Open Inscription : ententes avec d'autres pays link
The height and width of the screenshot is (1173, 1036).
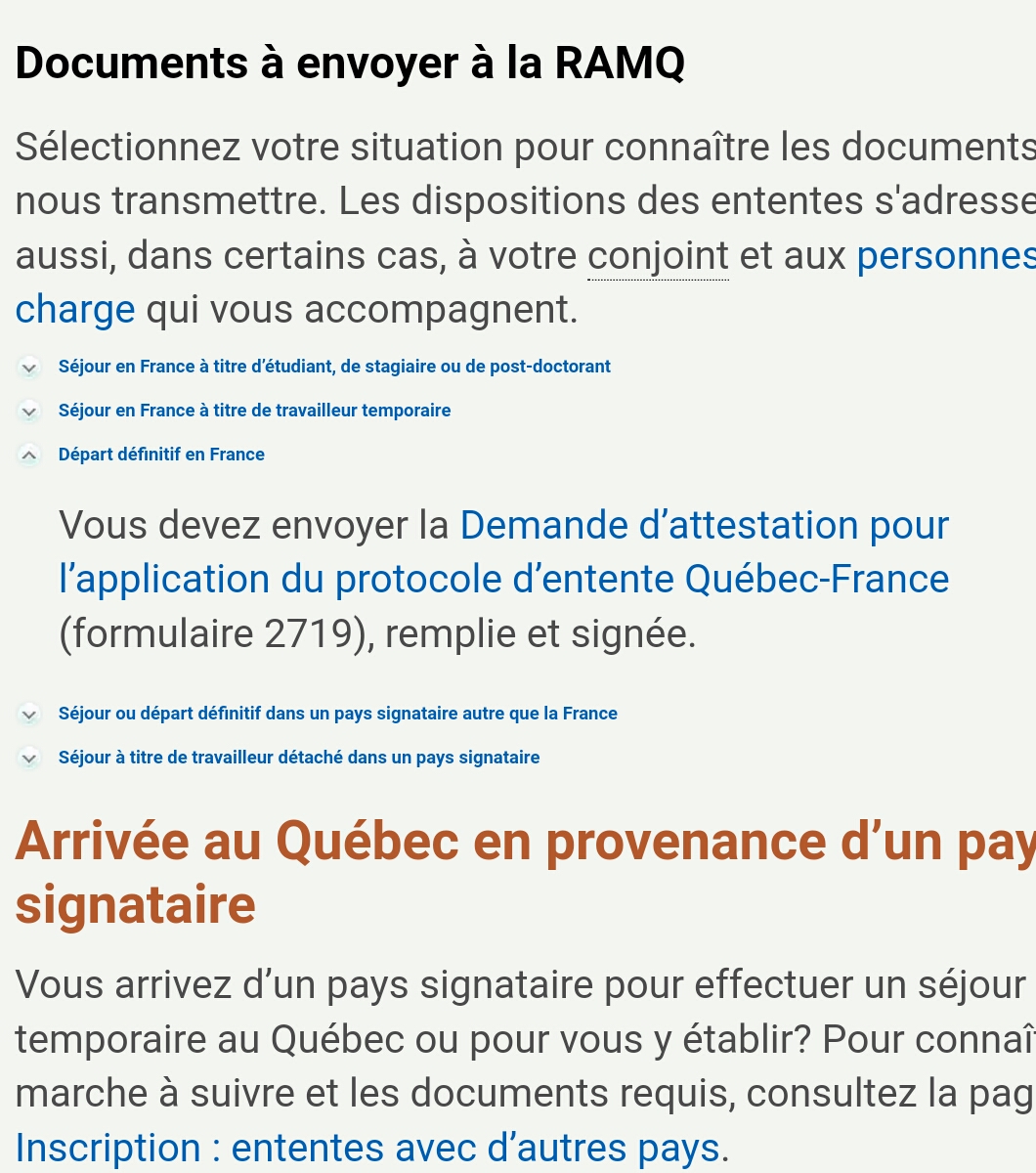368,1148
